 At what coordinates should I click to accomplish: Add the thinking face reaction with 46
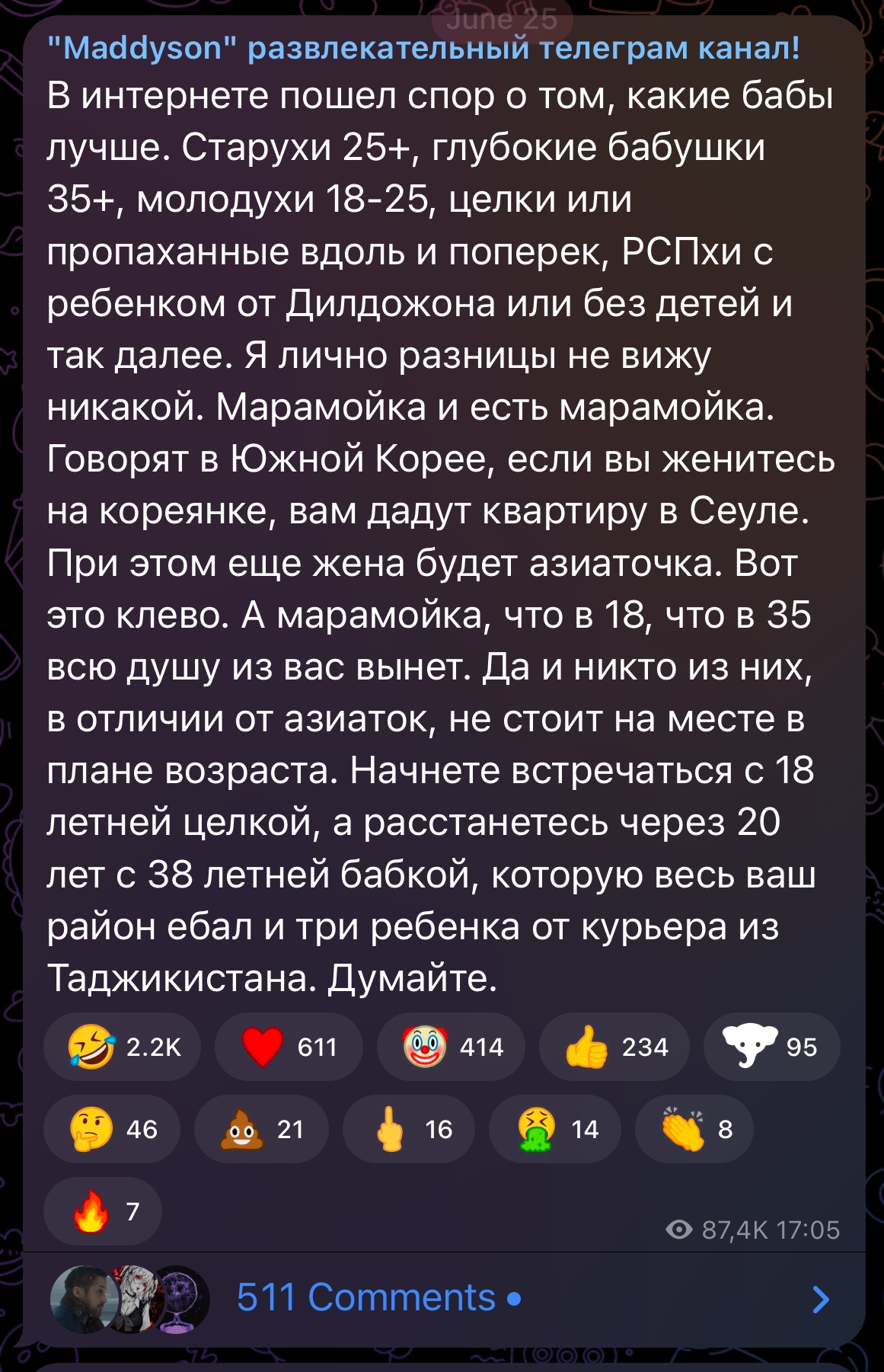pyautogui.click(x=112, y=1128)
